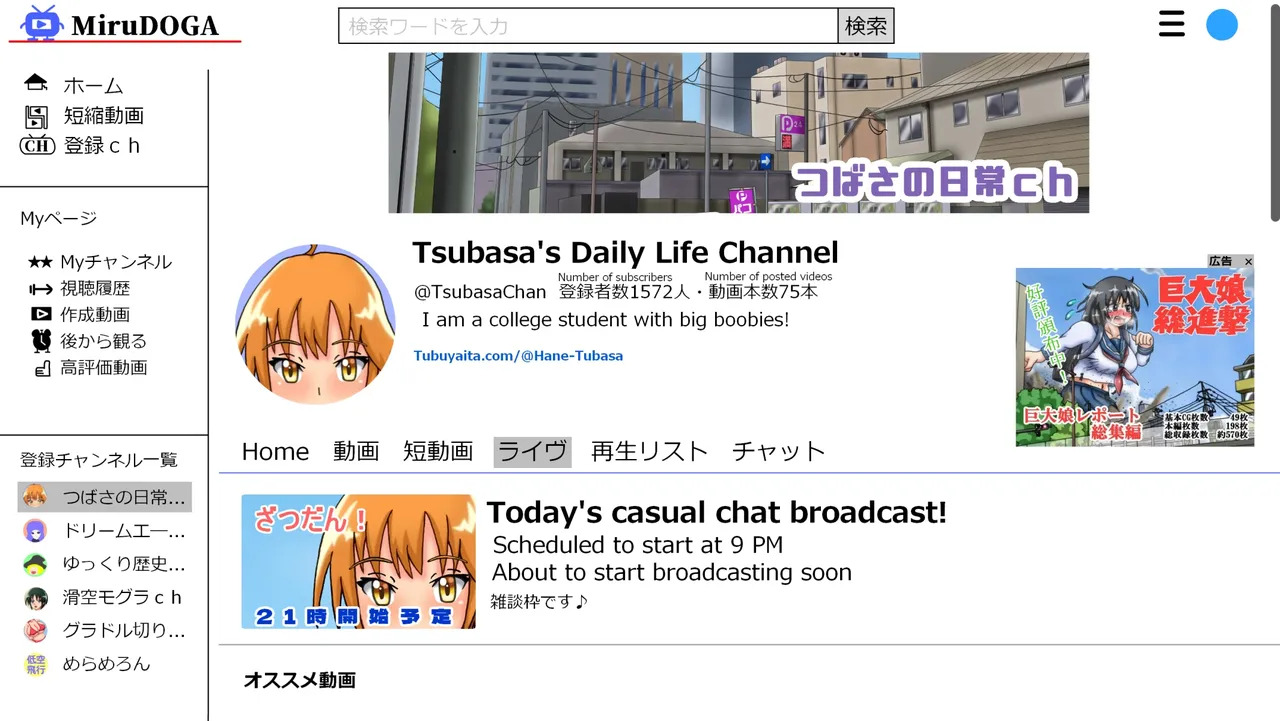Tap the search word input field

(588, 26)
